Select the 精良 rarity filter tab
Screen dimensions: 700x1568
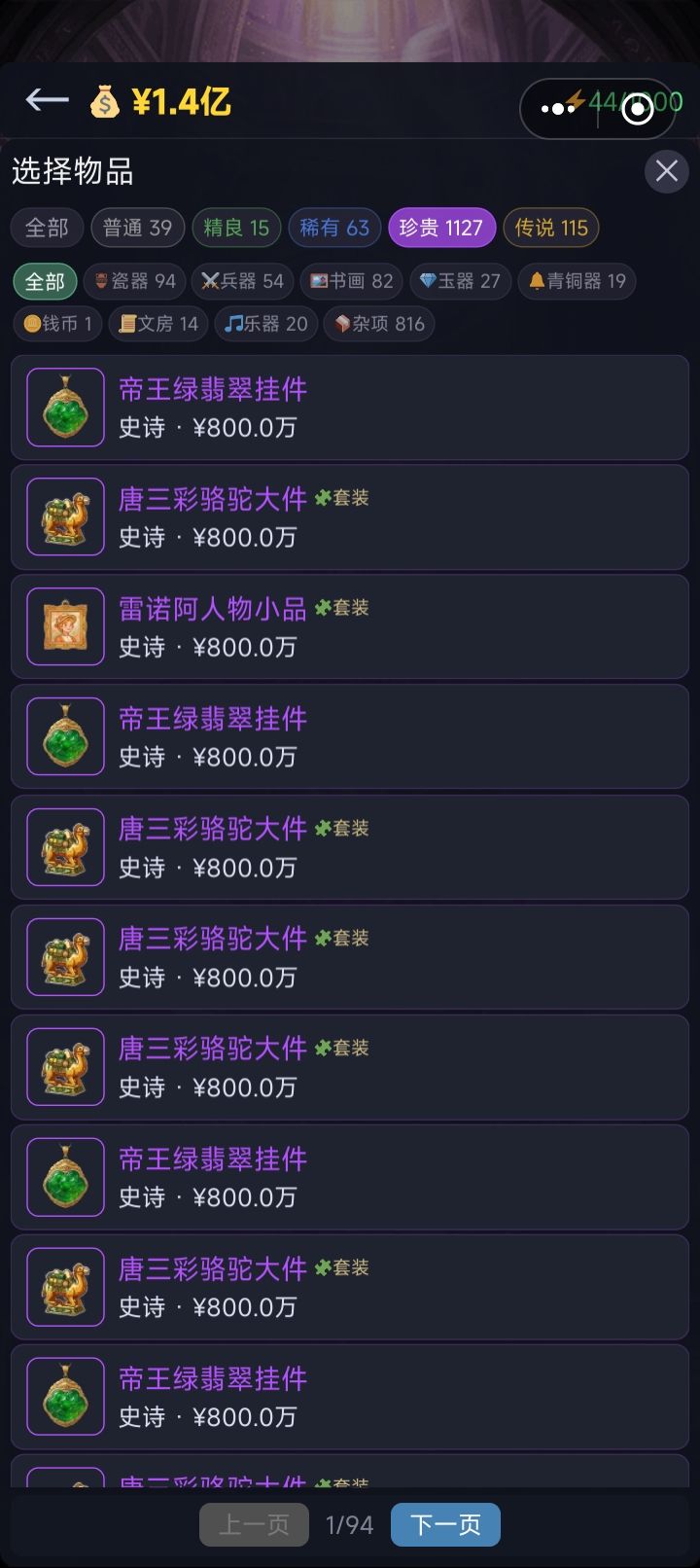click(237, 228)
